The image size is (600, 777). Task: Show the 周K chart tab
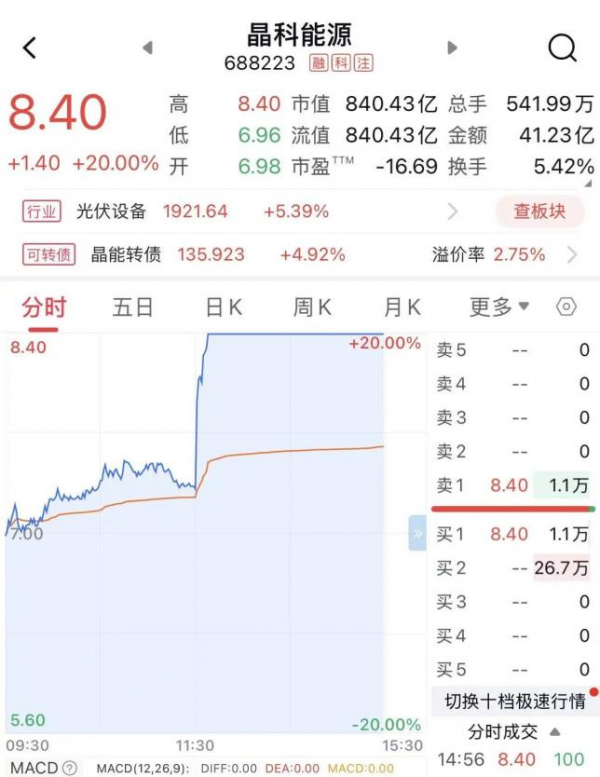coord(312,307)
